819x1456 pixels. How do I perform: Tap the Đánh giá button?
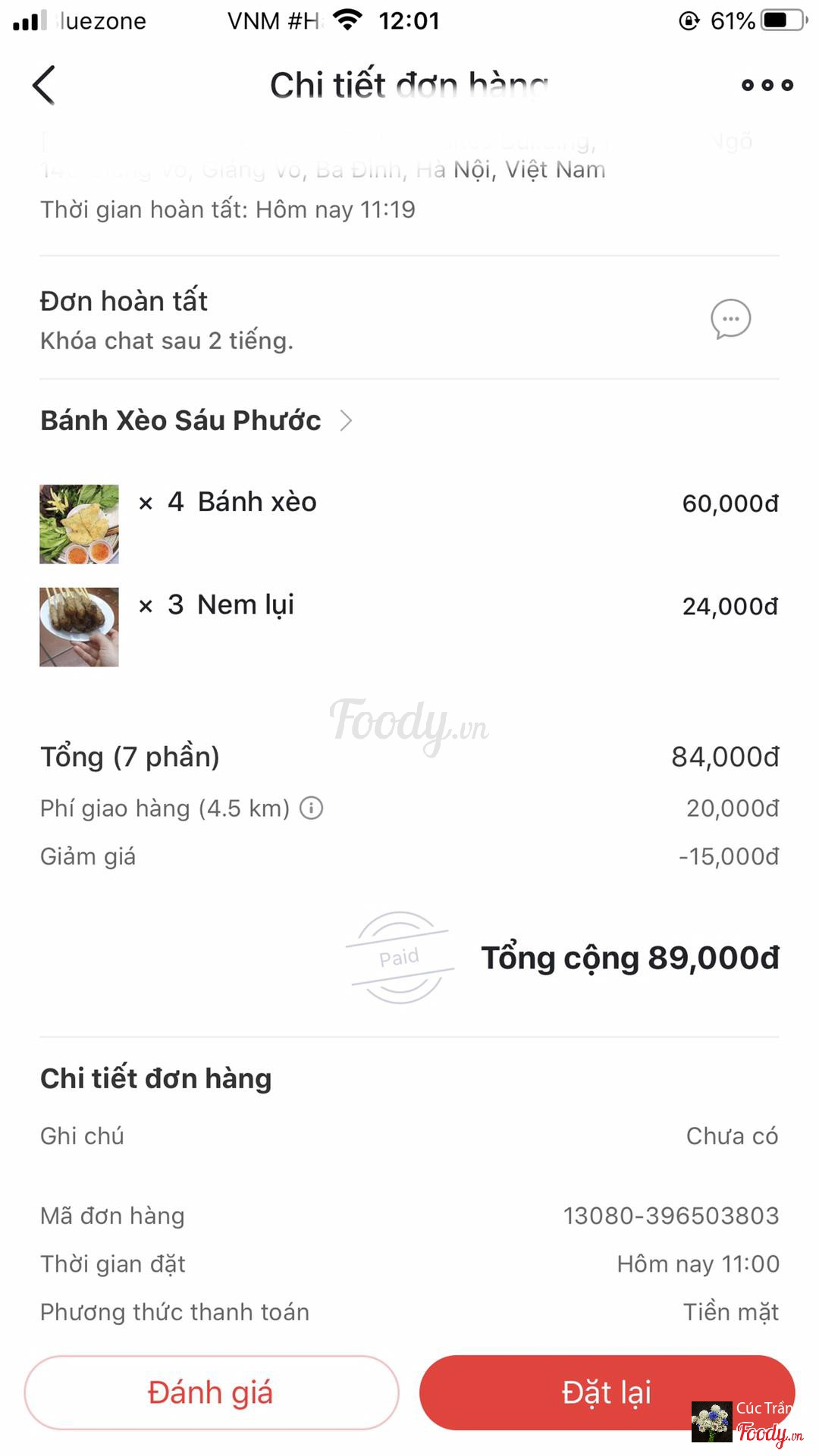coord(212,1393)
